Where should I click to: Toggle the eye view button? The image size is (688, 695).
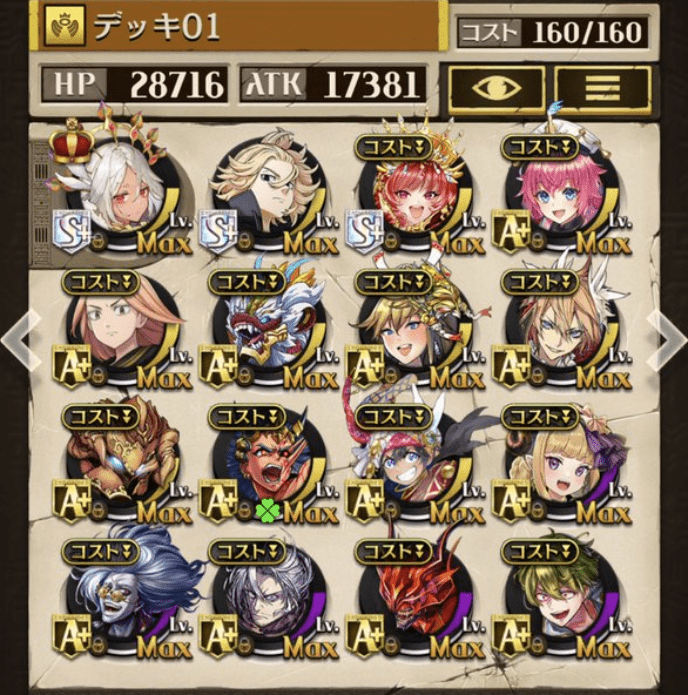coord(496,88)
